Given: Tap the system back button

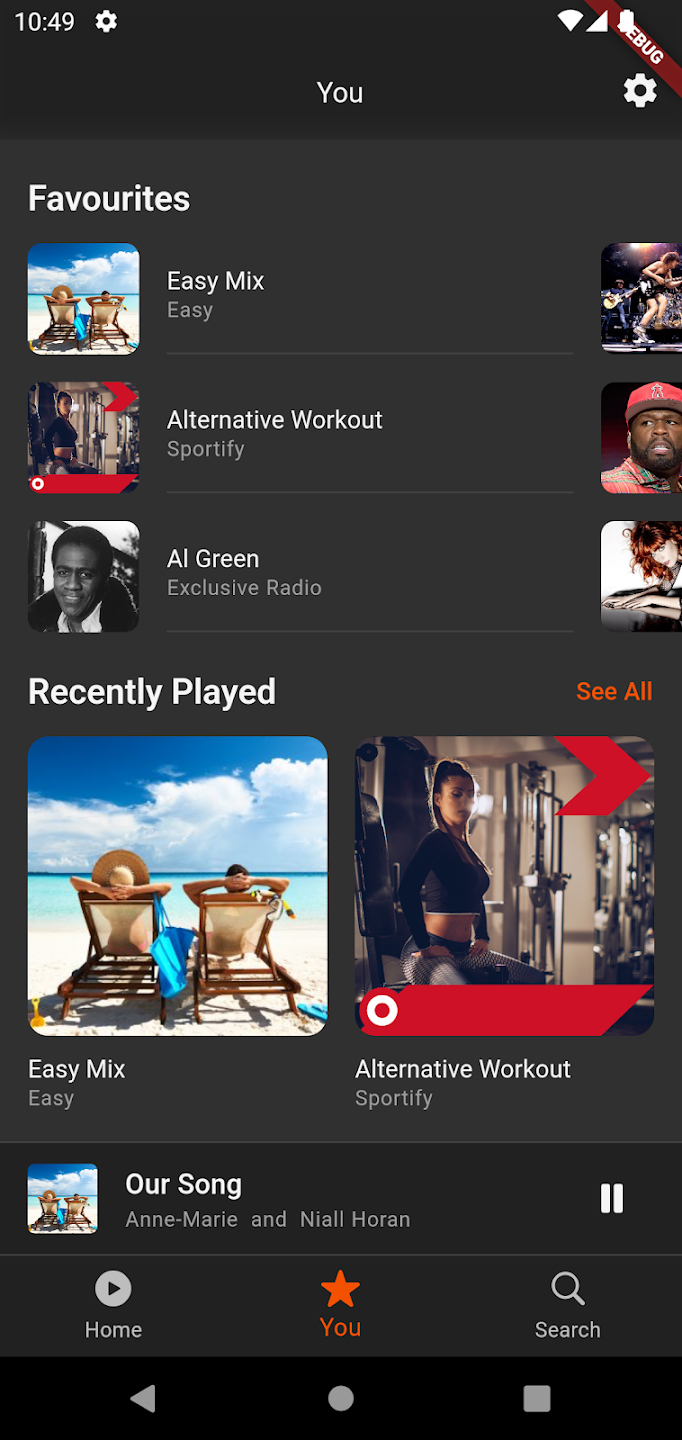Looking at the screenshot, I should (144, 1398).
